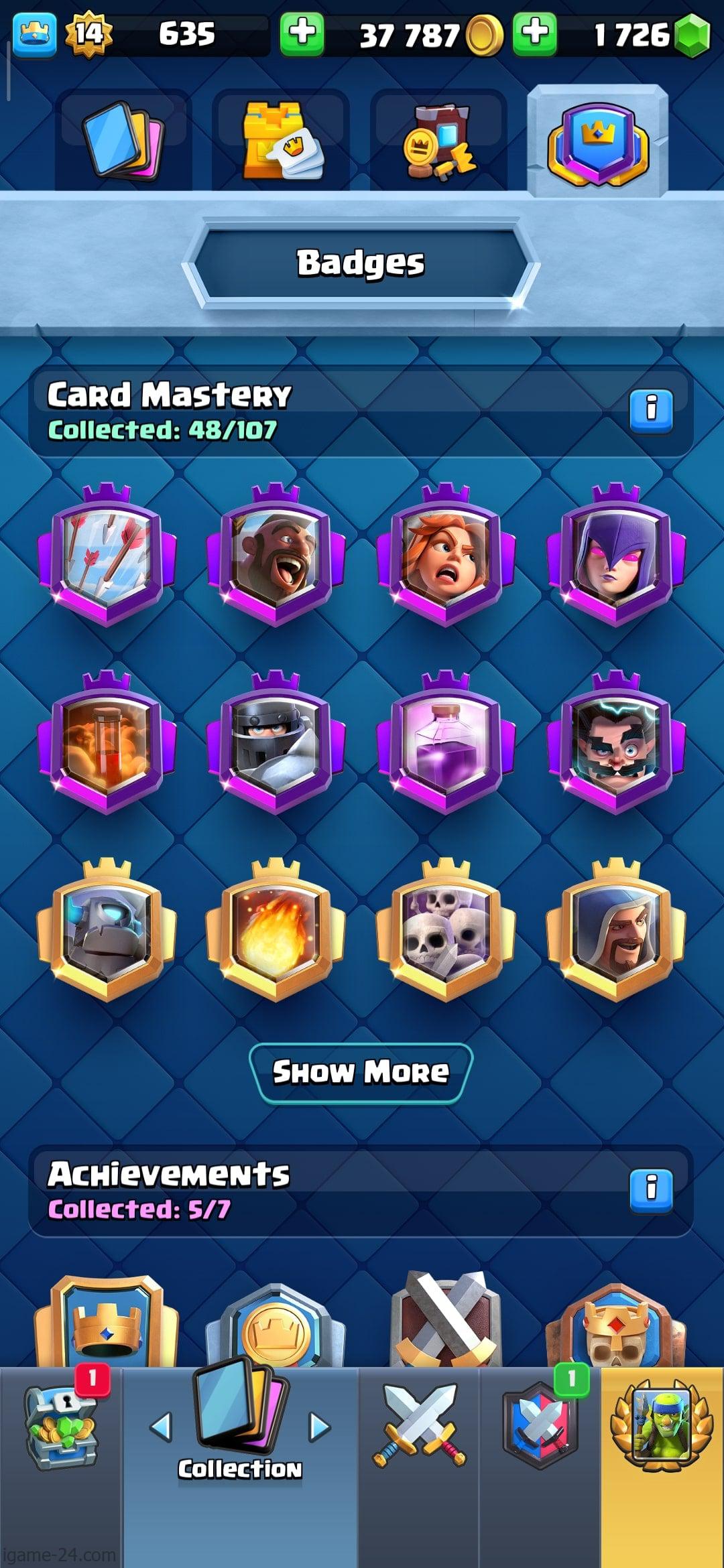The height and width of the screenshot is (1568, 724).
Task: Go to the battle crossed swords tab
Action: point(419,1429)
